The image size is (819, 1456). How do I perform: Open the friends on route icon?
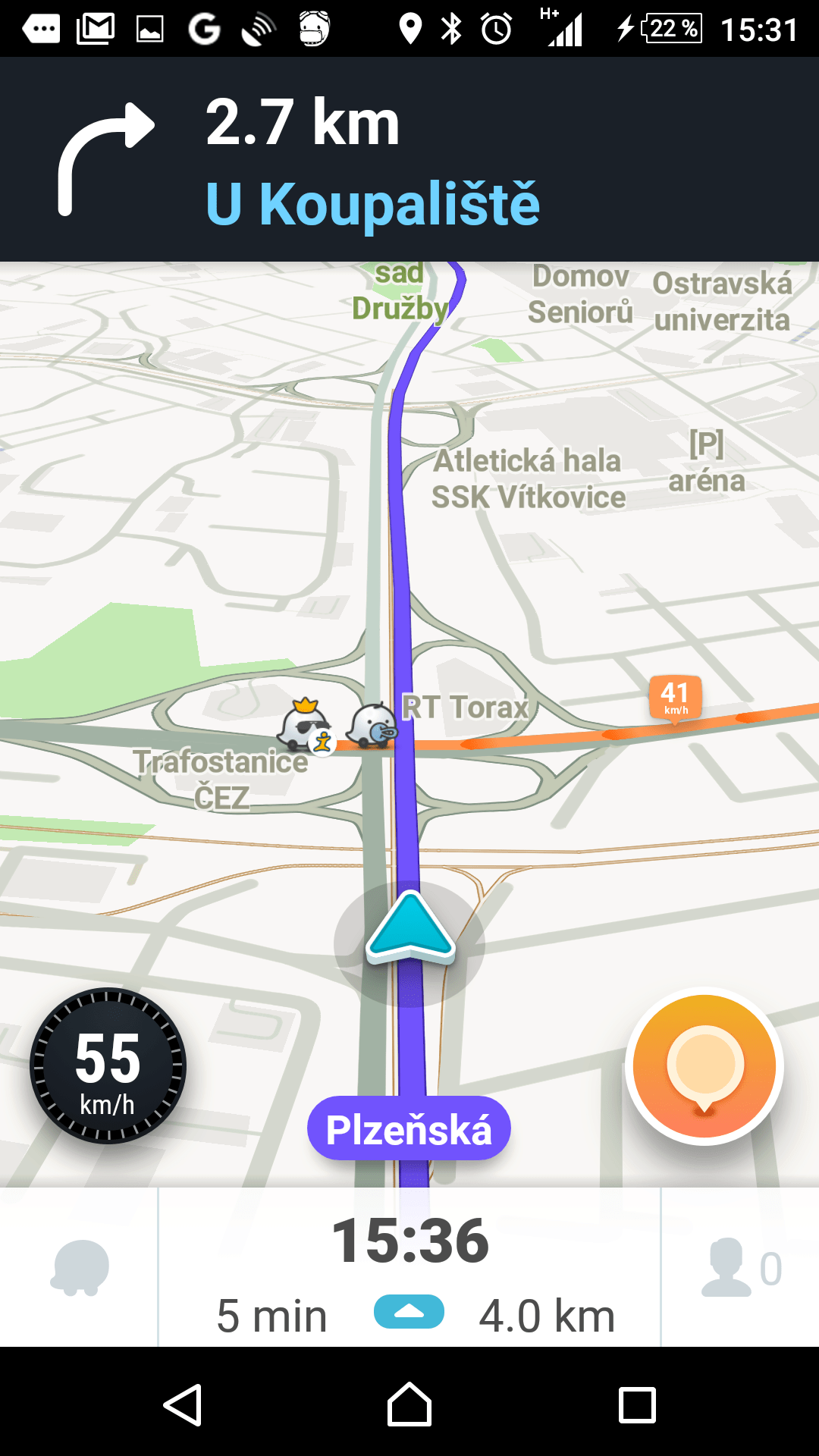pyautogui.click(x=741, y=1267)
